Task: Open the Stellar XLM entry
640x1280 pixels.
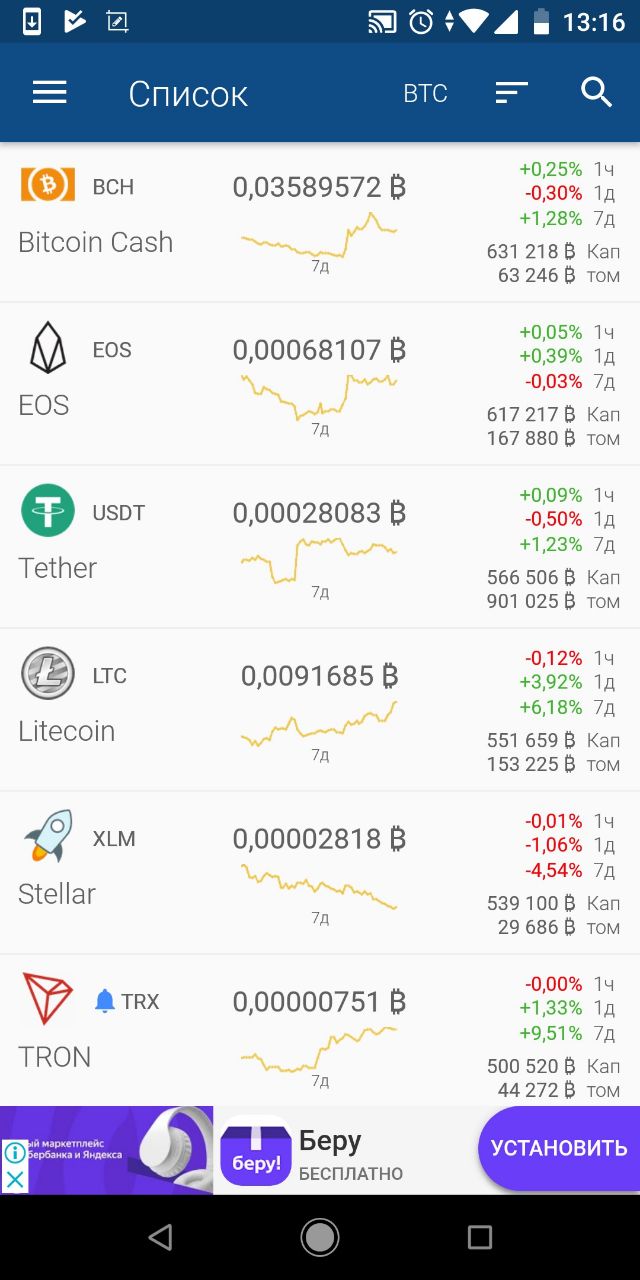Action: pyautogui.click(x=320, y=874)
